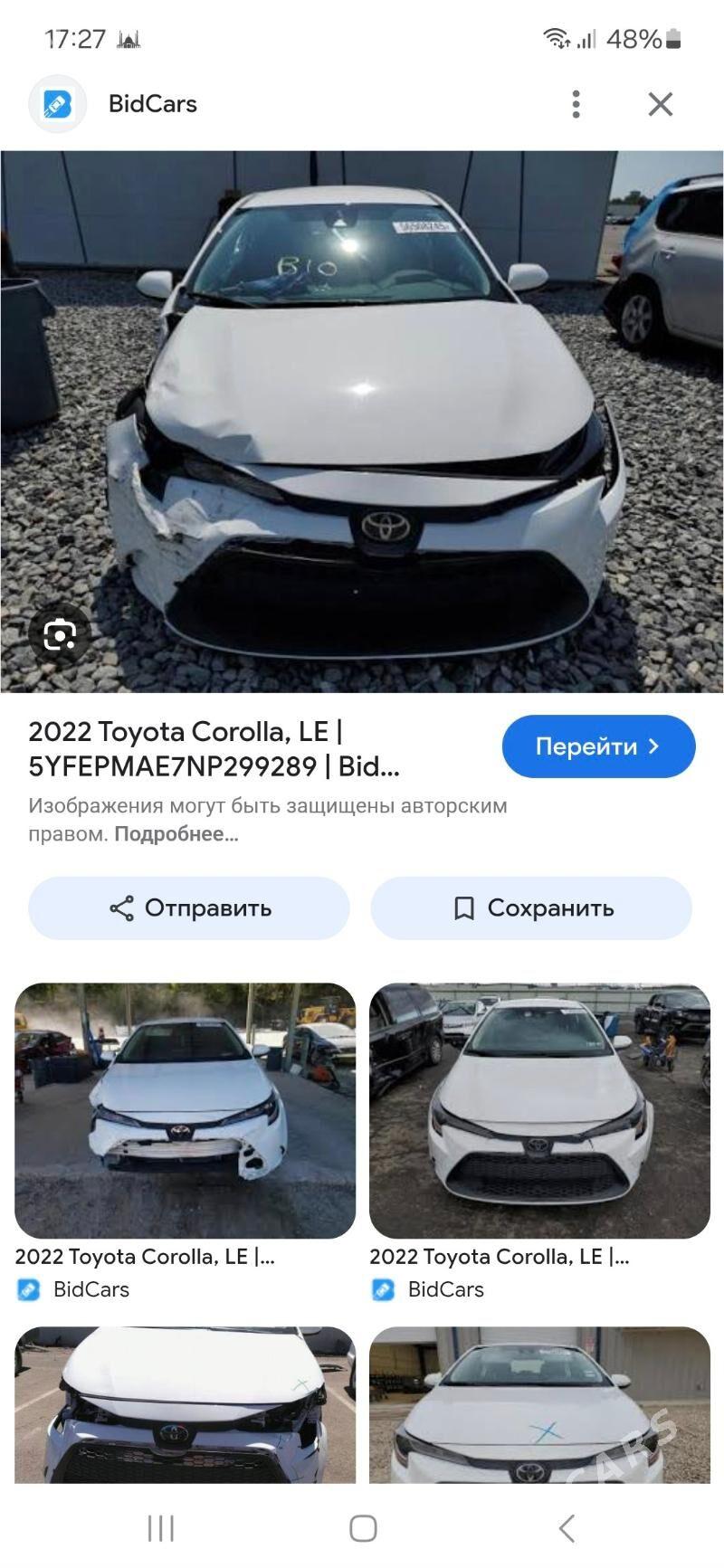
Task: Open the left Toyota Corolla thumbnail
Action: [185, 1107]
